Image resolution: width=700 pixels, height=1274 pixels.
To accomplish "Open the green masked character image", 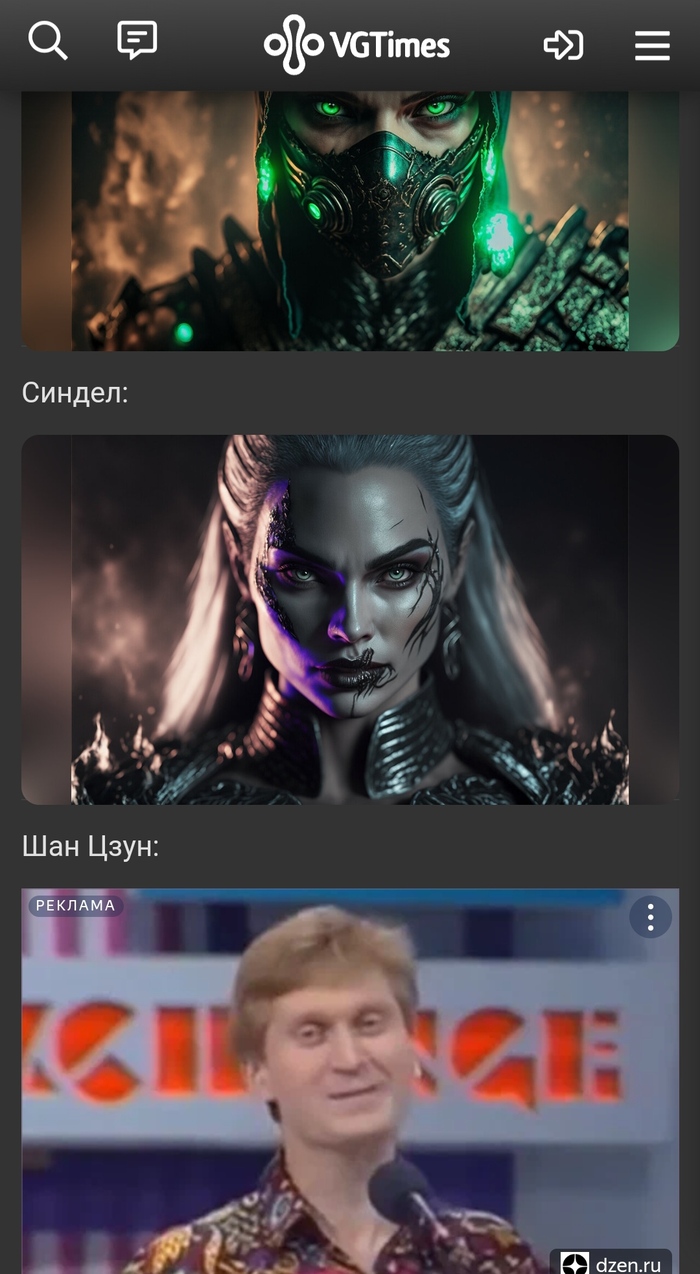I will click(x=350, y=220).
